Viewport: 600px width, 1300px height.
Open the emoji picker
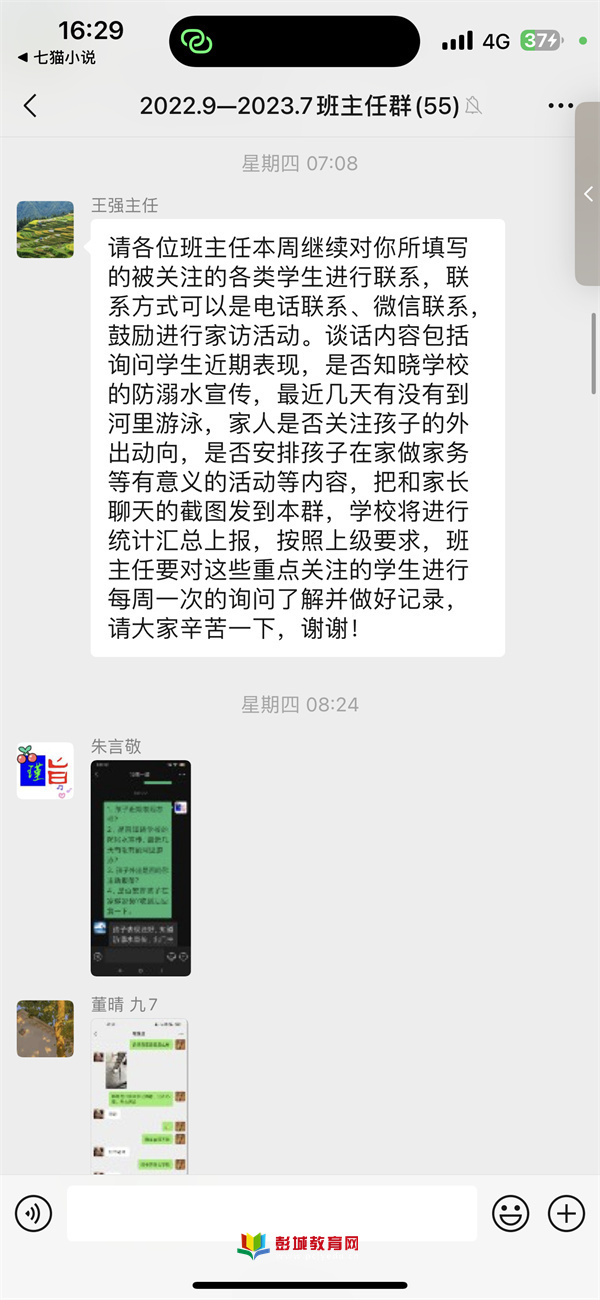point(511,1213)
